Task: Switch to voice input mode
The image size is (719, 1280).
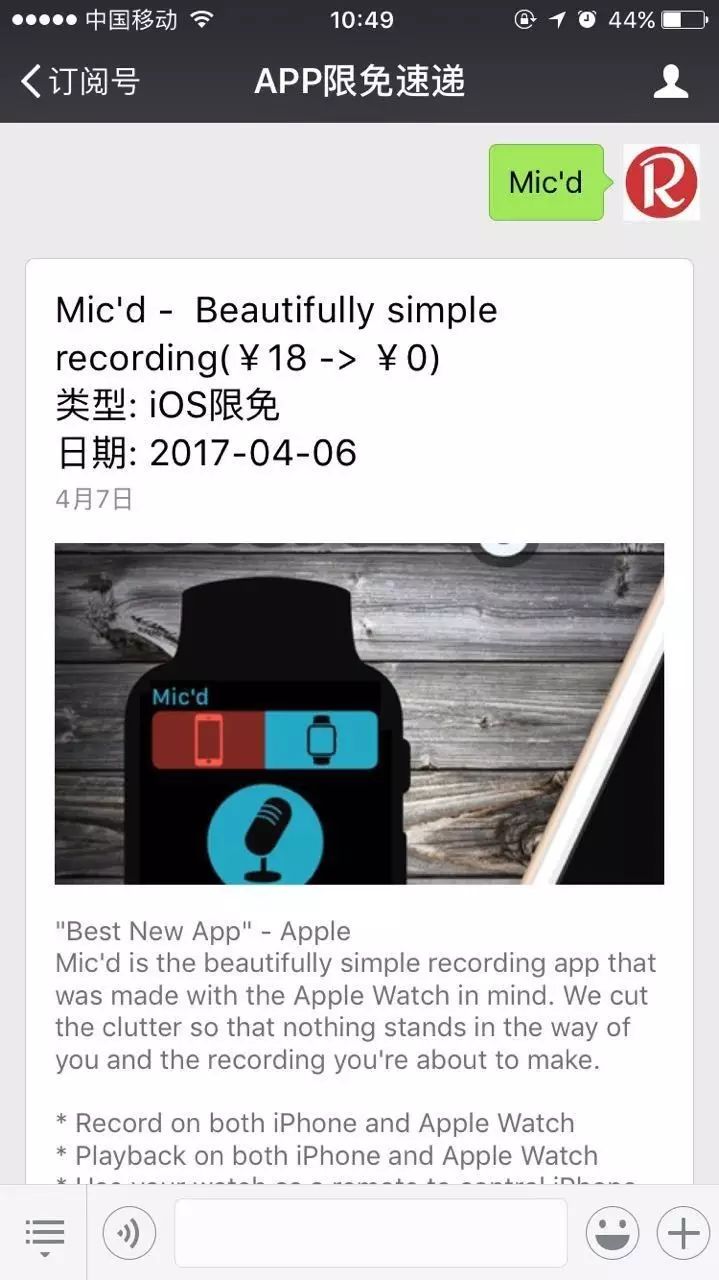Action: point(129,1233)
